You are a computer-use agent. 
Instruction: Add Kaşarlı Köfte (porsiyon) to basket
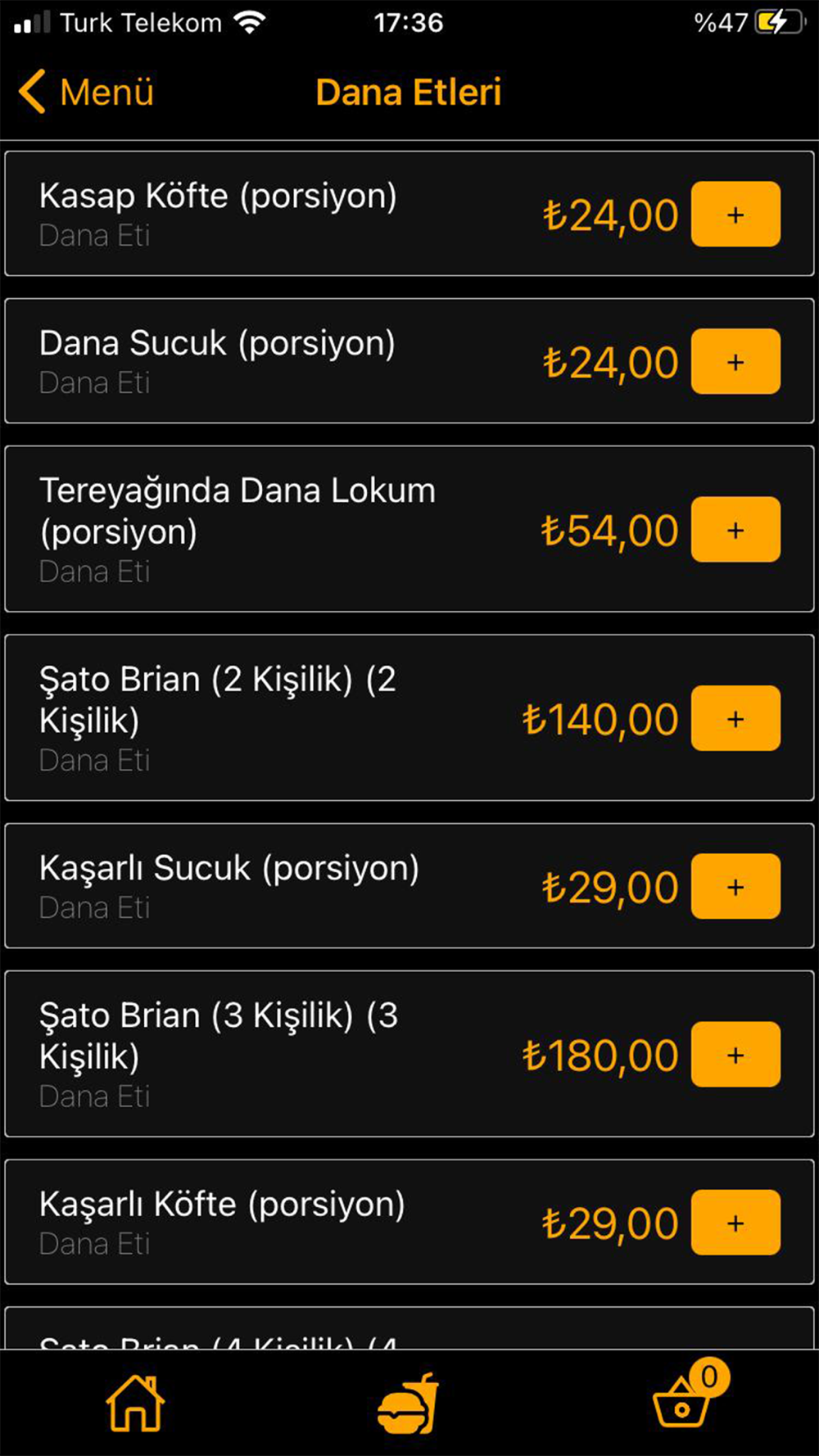(735, 1223)
